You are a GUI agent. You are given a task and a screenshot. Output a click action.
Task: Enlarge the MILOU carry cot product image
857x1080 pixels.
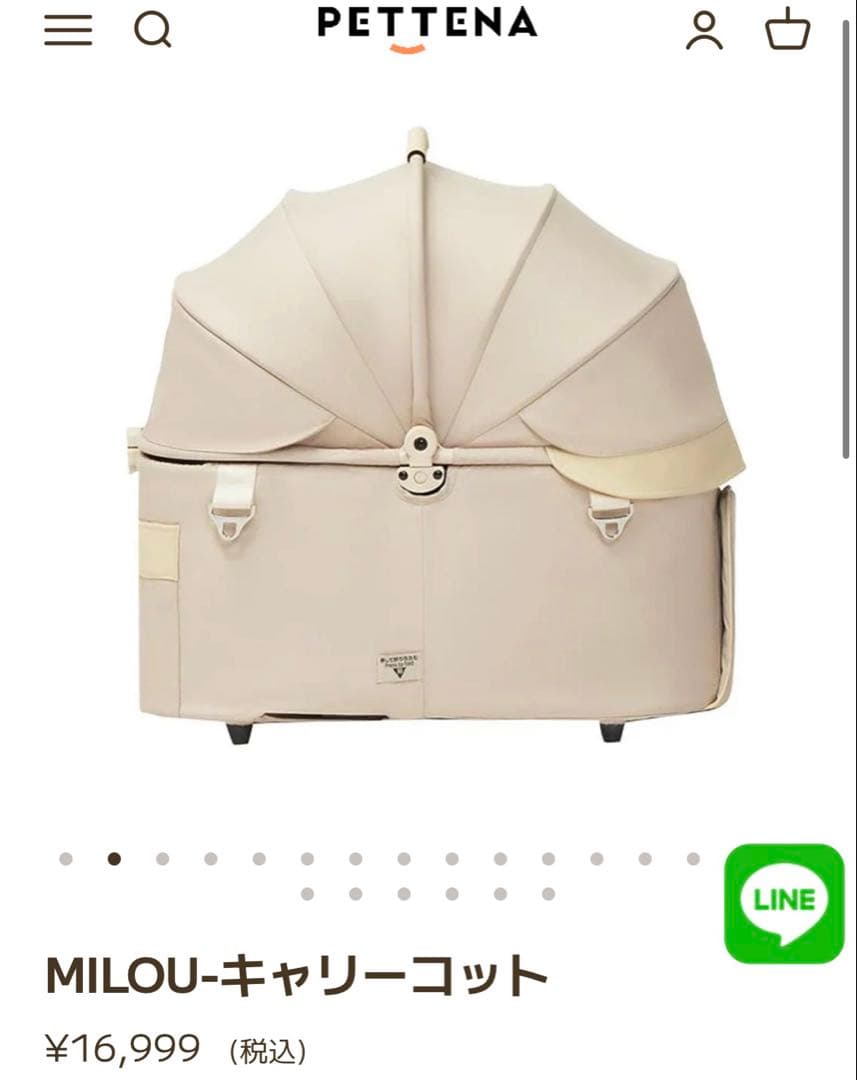tap(430, 440)
